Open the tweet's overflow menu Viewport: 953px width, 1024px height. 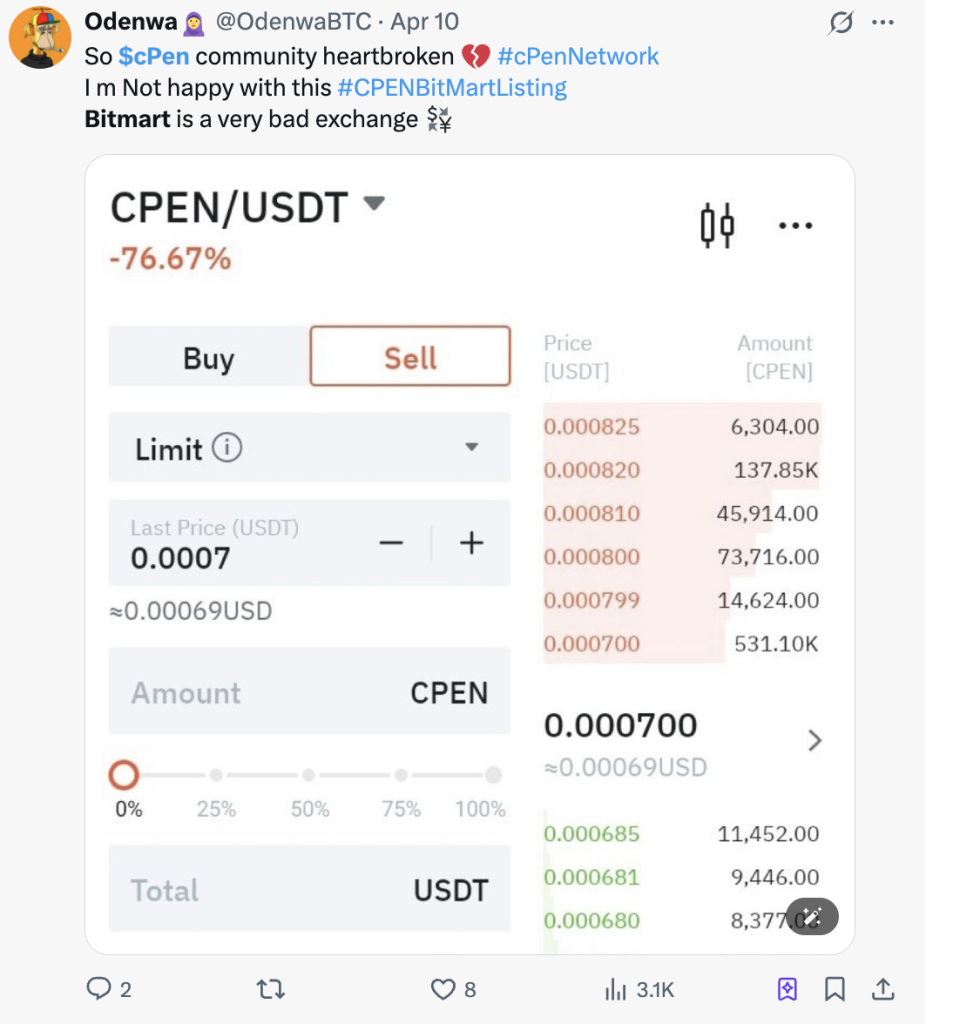[882, 23]
